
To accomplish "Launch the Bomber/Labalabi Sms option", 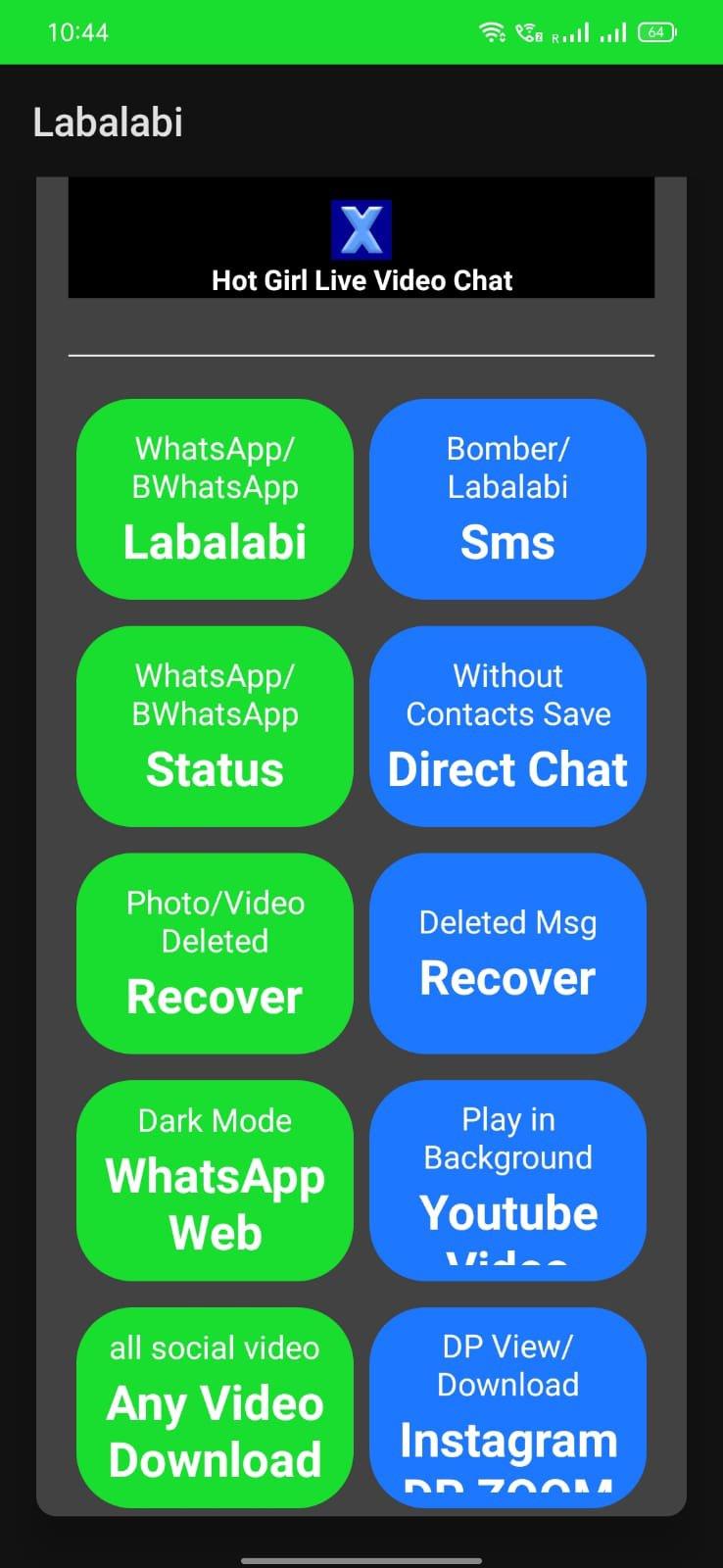I will point(507,499).
